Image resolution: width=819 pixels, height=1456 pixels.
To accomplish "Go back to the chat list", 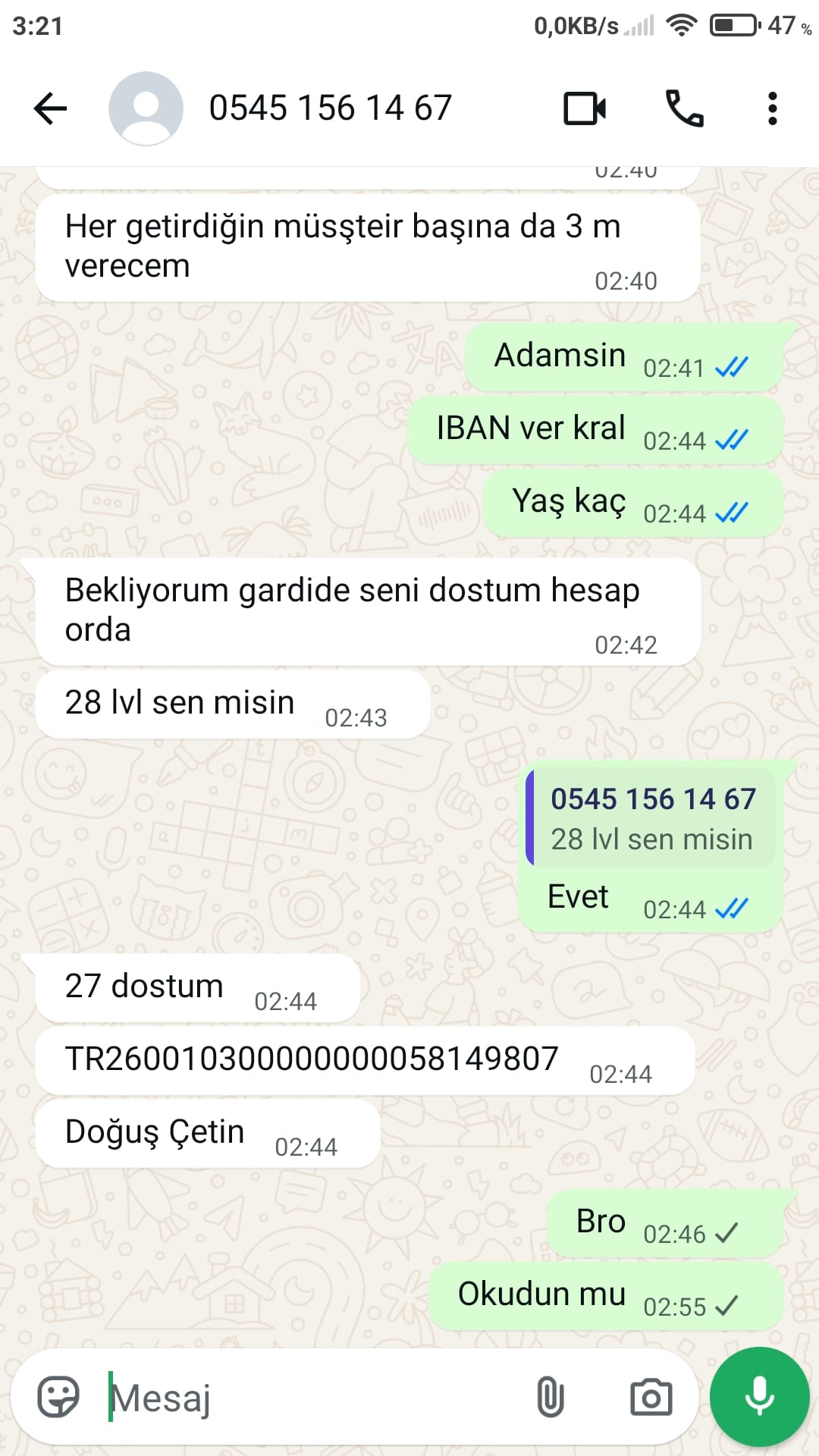I will point(51,108).
